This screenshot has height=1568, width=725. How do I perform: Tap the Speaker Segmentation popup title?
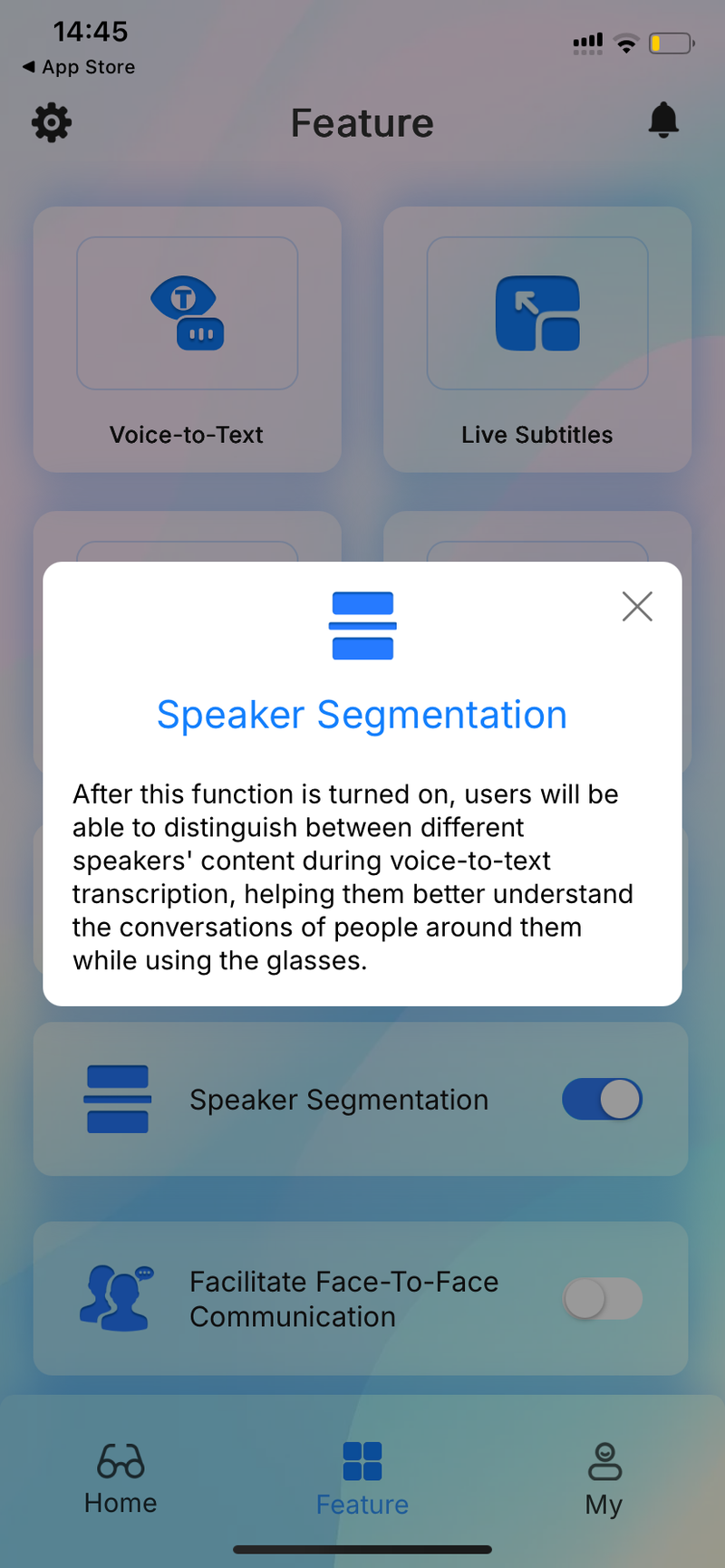tap(362, 715)
